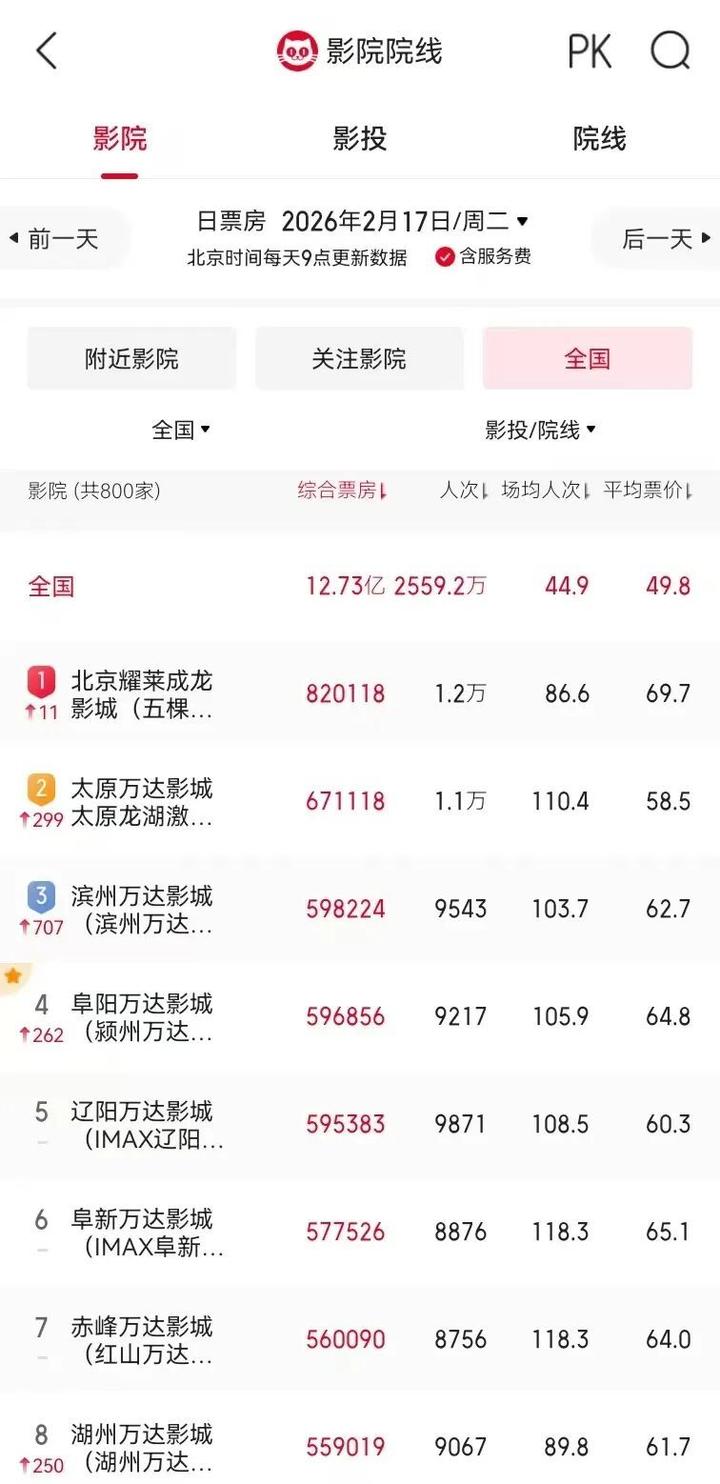Go back using the top-left arrow
Image resolution: width=720 pixels, height=1484 pixels.
[x=46, y=50]
